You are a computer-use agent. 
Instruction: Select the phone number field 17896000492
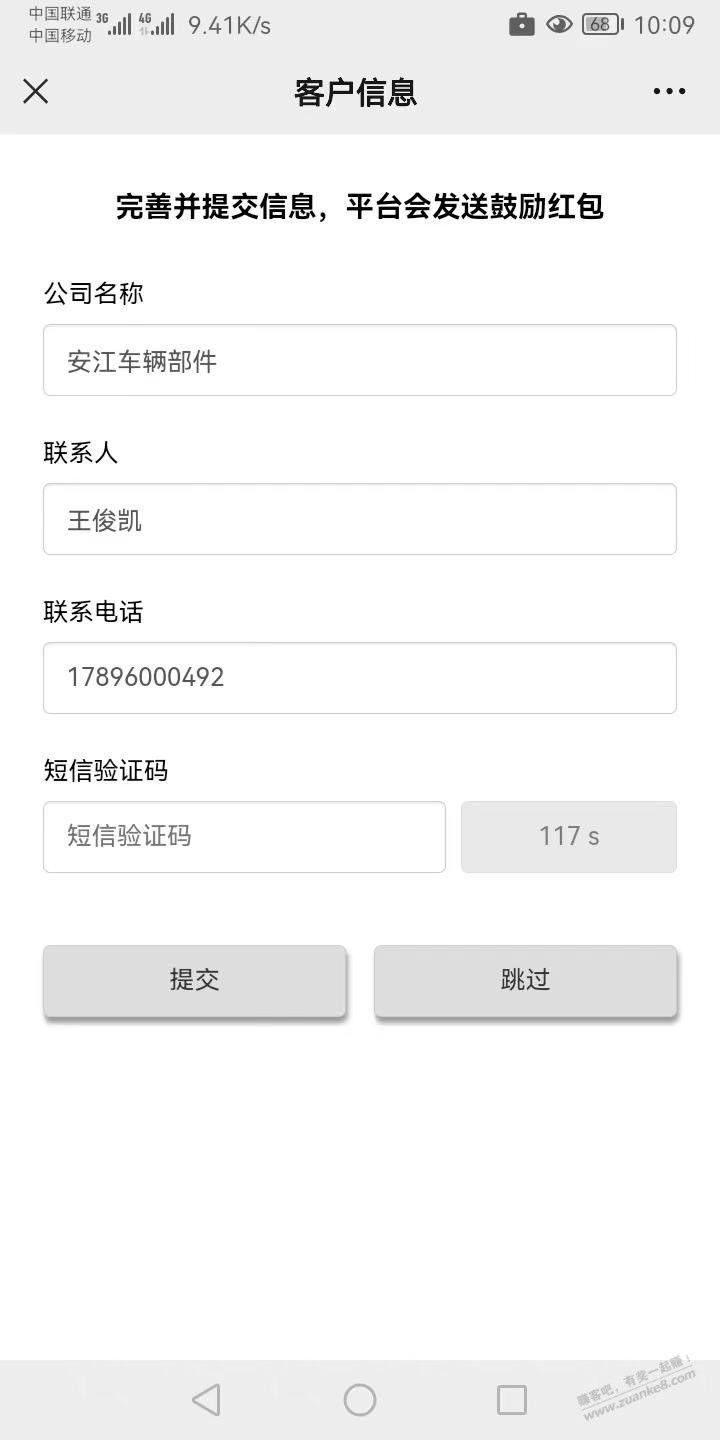[360, 677]
